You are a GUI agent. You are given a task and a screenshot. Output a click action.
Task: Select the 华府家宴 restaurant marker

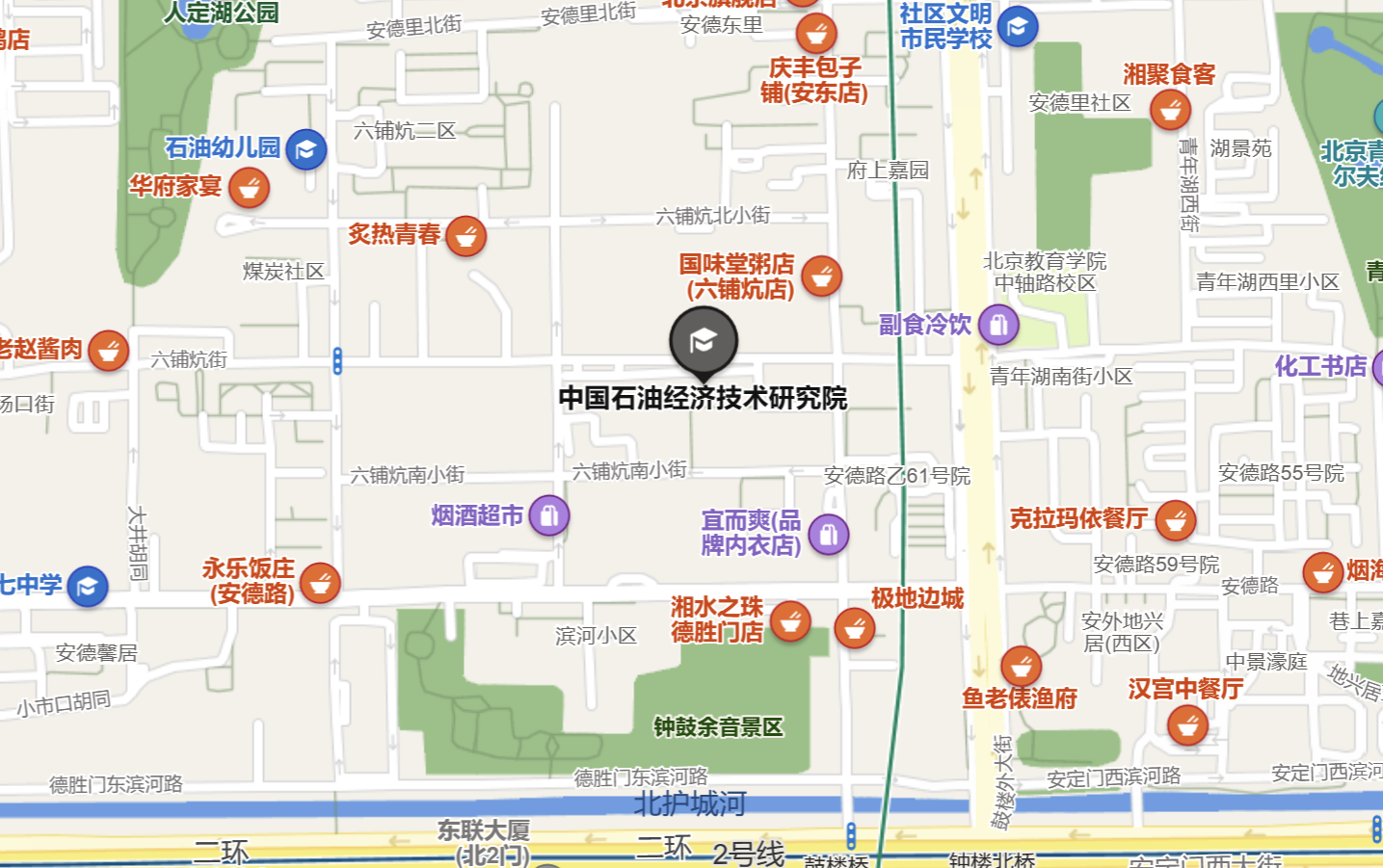coord(249,187)
